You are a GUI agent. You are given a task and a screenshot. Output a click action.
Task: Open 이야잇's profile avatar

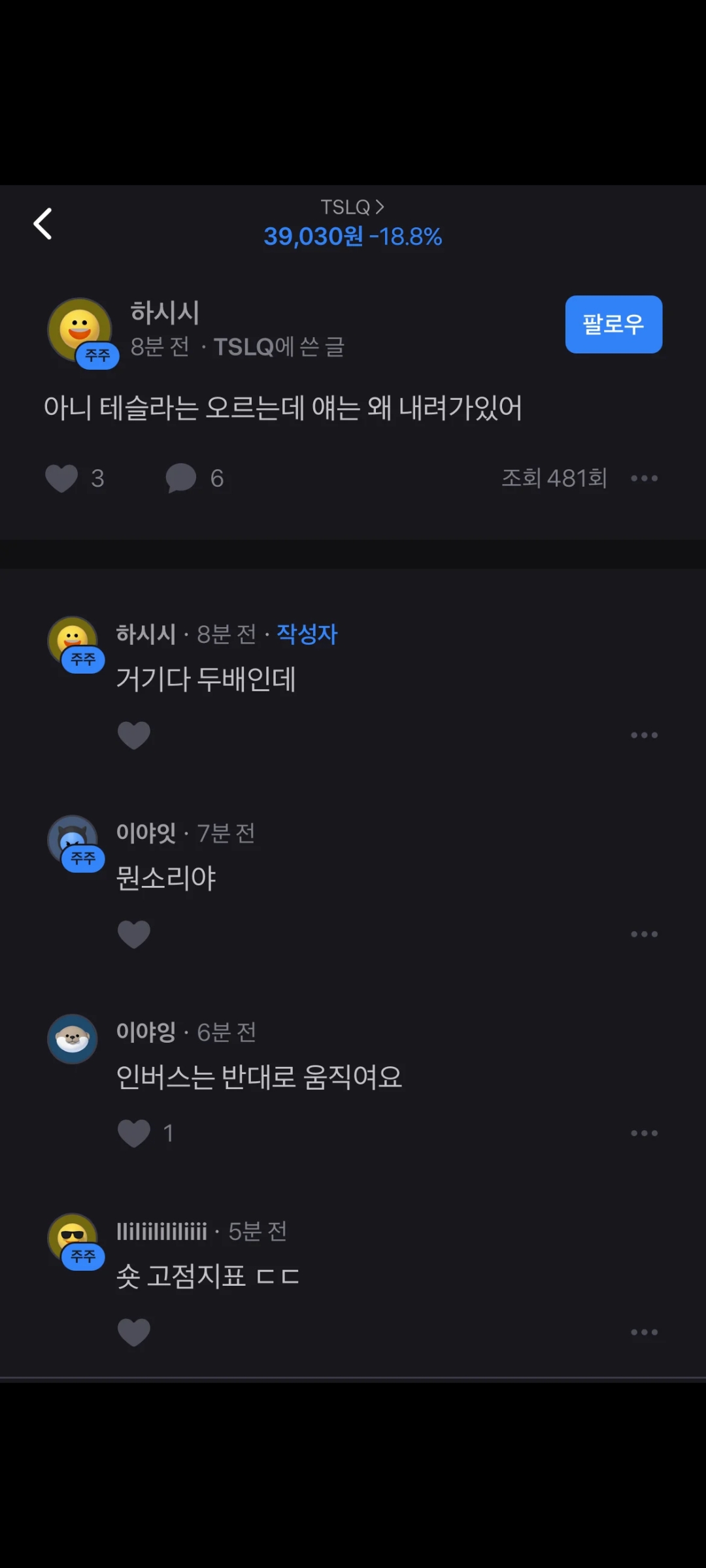pyautogui.click(x=73, y=840)
